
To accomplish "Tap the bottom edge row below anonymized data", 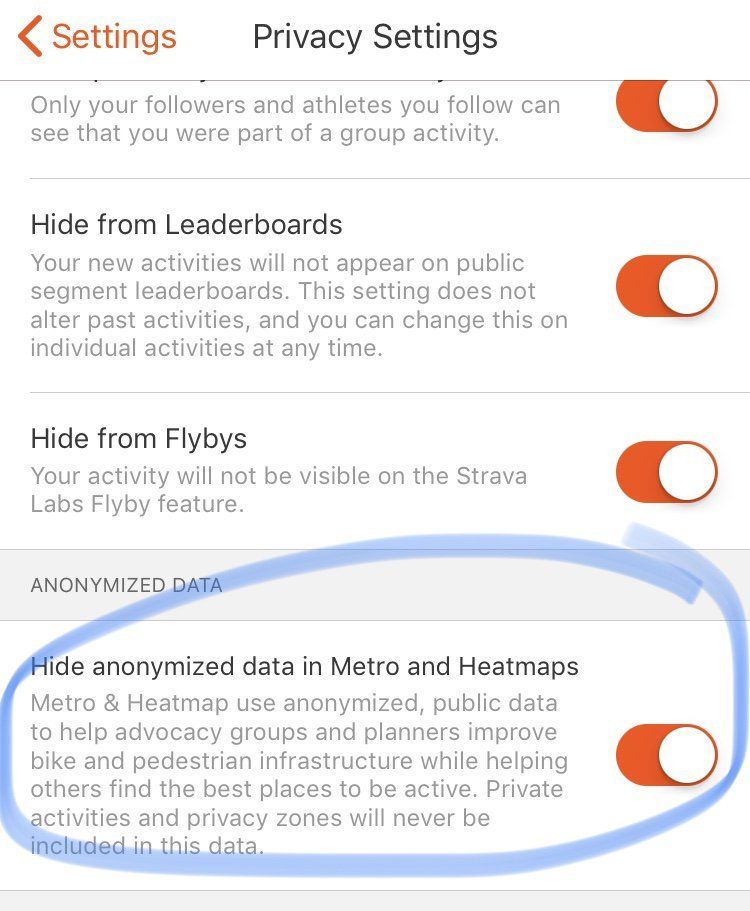I will click(375, 900).
